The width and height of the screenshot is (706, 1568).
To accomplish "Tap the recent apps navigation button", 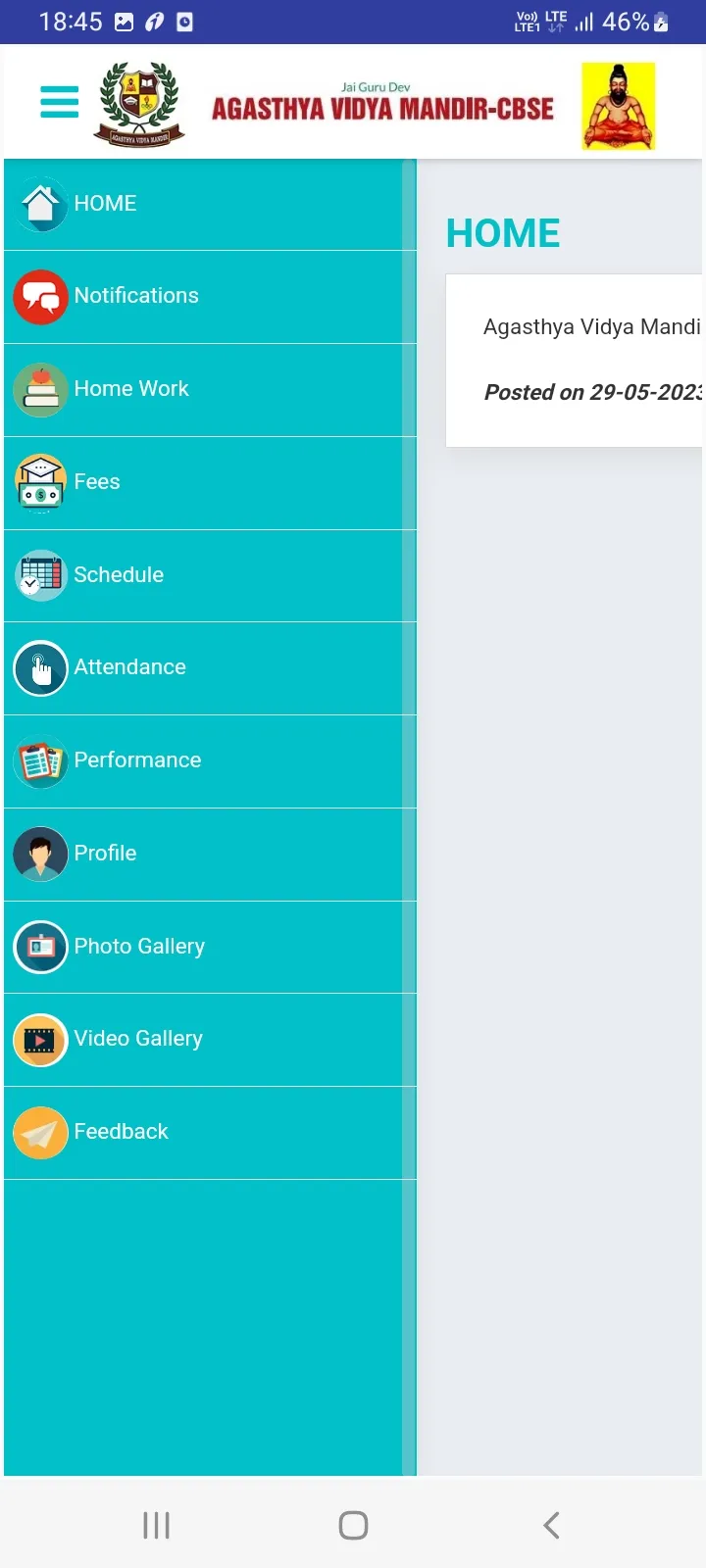I will coord(156,1524).
